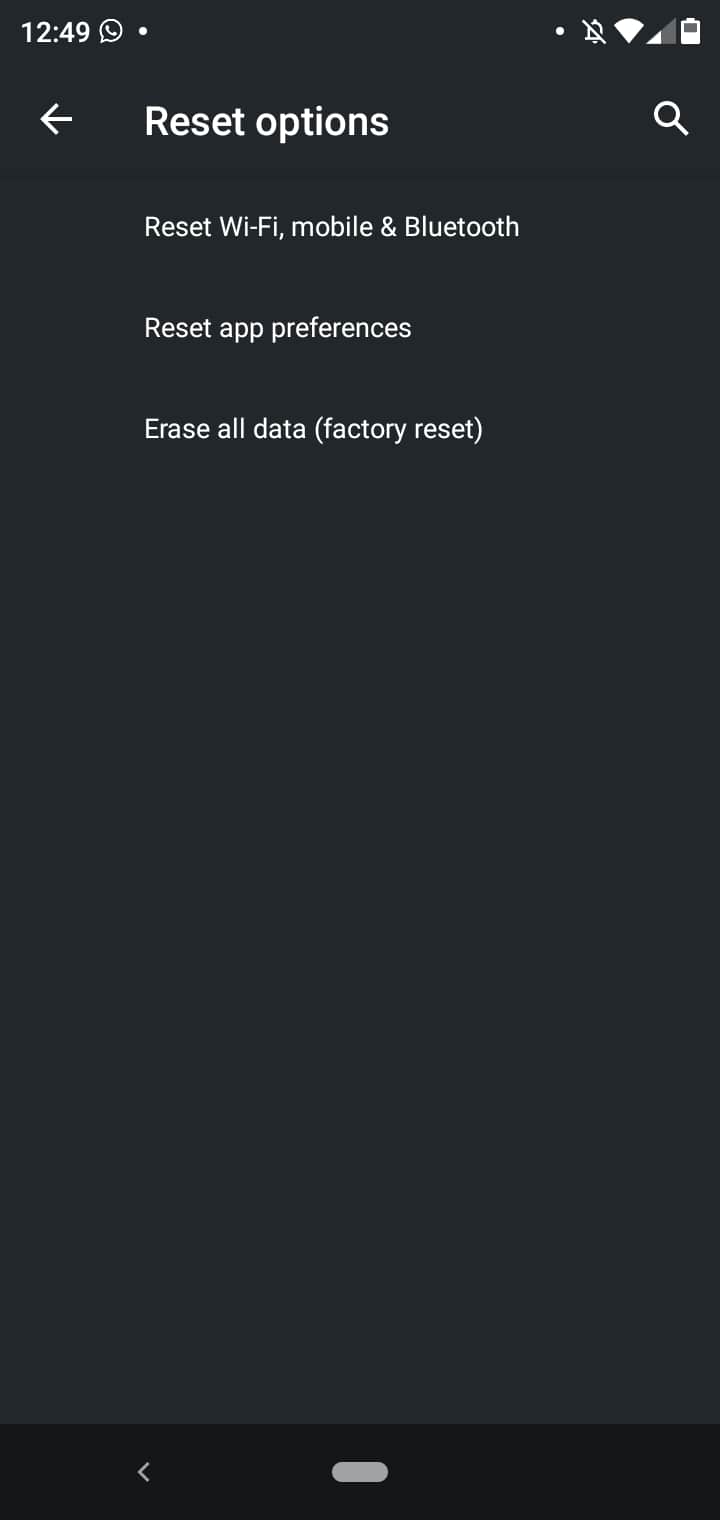Tap the notification dot next to the clock
Viewport: 720px width, 1520px height.
142,33
